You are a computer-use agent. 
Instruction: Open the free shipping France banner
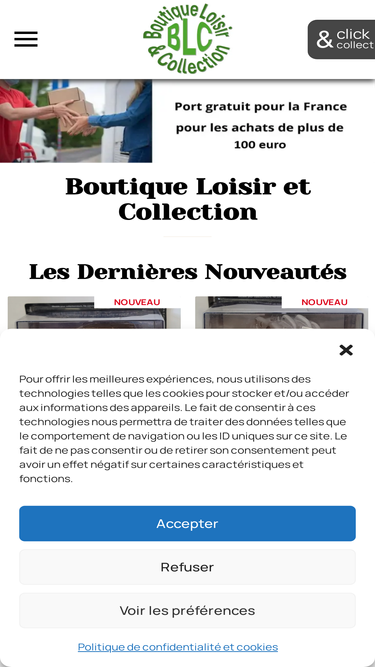[x=188, y=121]
